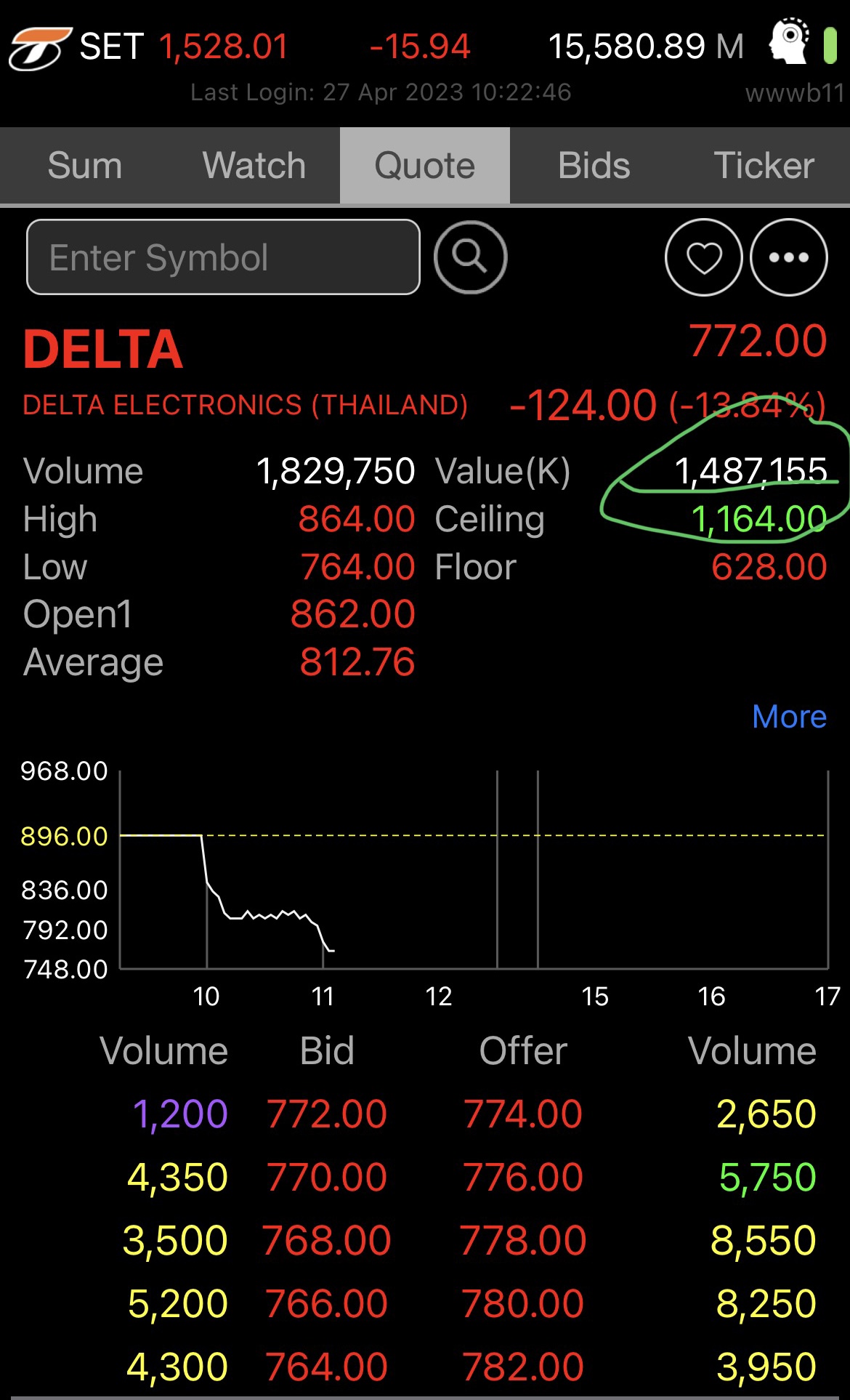Viewport: 850px width, 1400px height.
Task: Tap the magnifier search icon
Action: pos(470,257)
